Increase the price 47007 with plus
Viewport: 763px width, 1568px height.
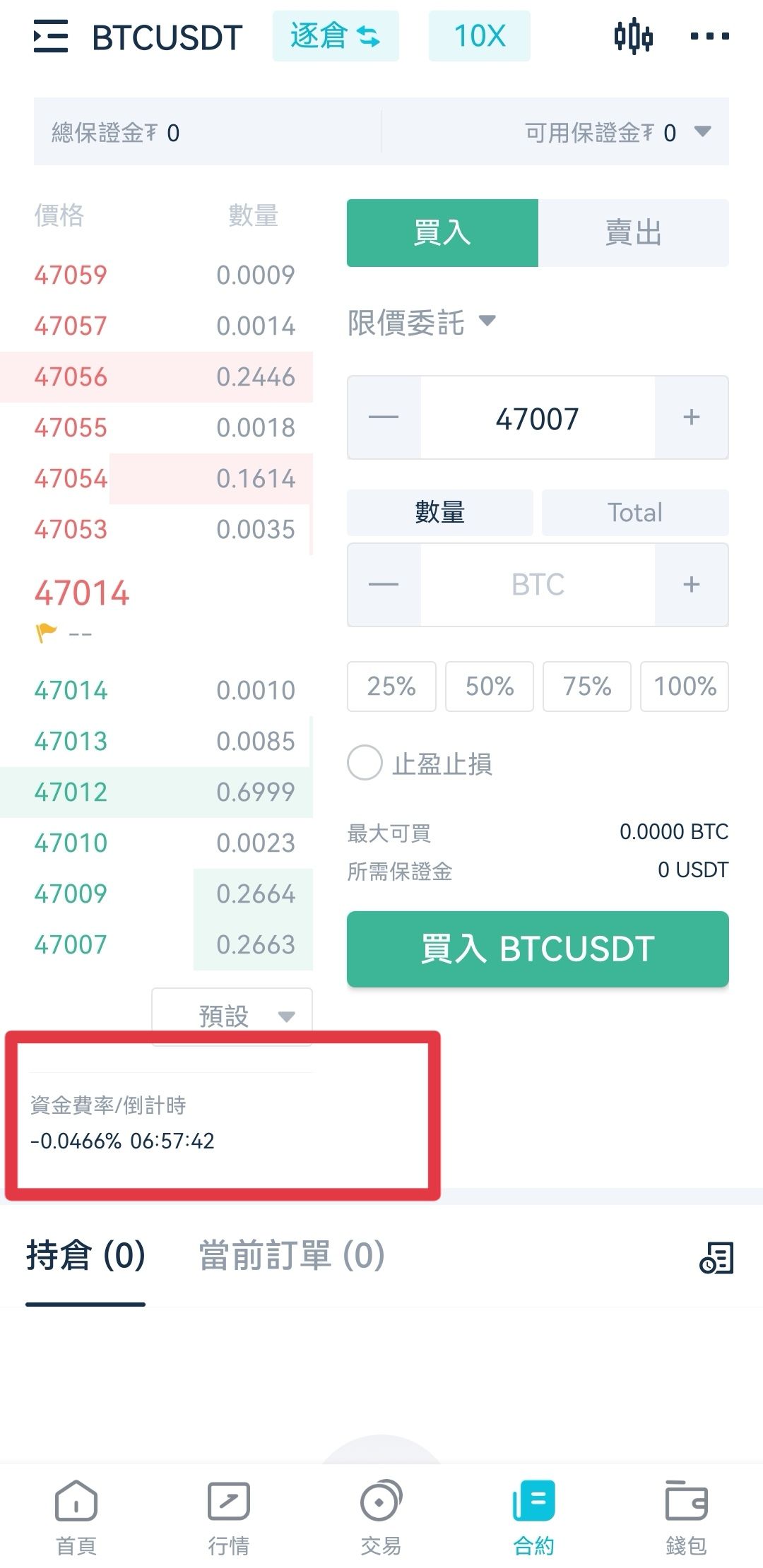click(692, 417)
